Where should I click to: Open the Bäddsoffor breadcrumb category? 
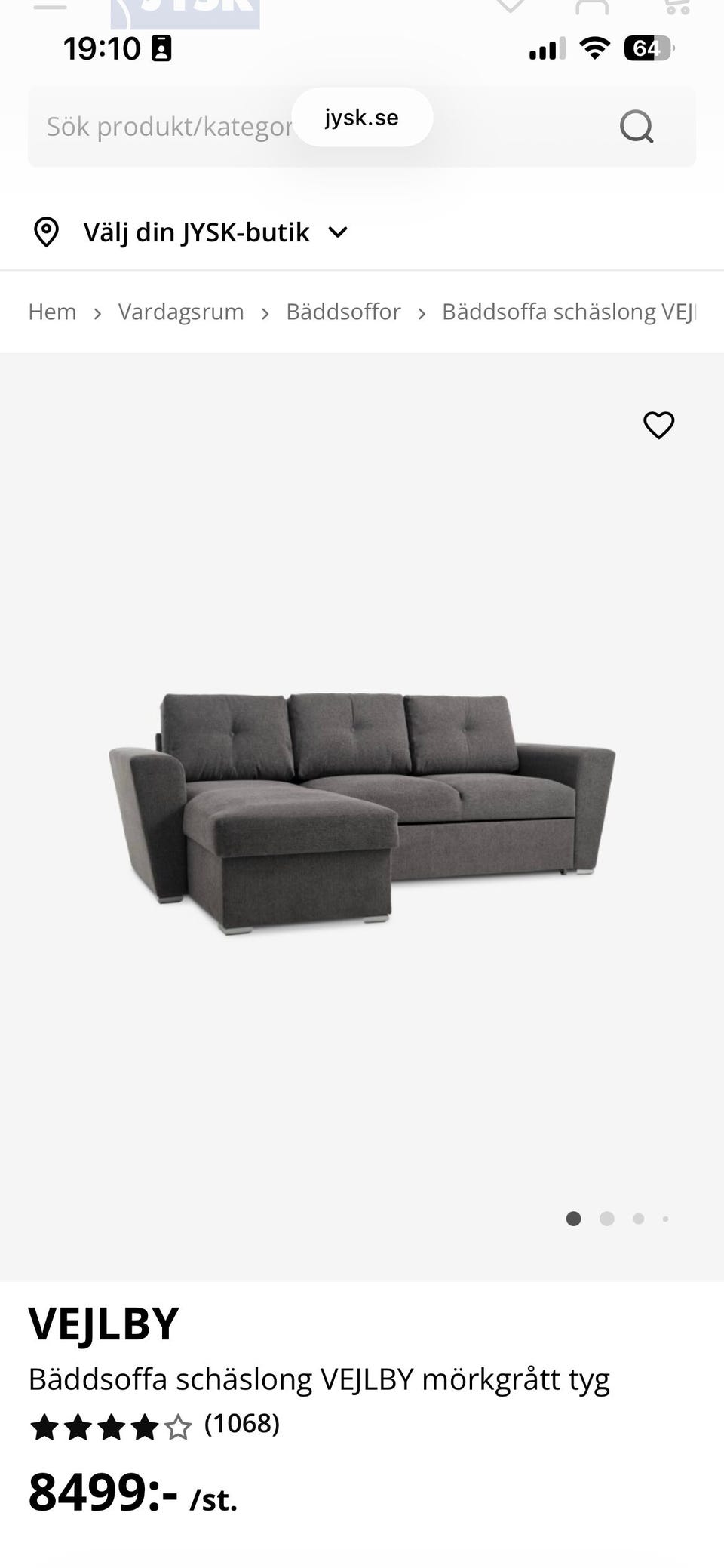click(343, 312)
